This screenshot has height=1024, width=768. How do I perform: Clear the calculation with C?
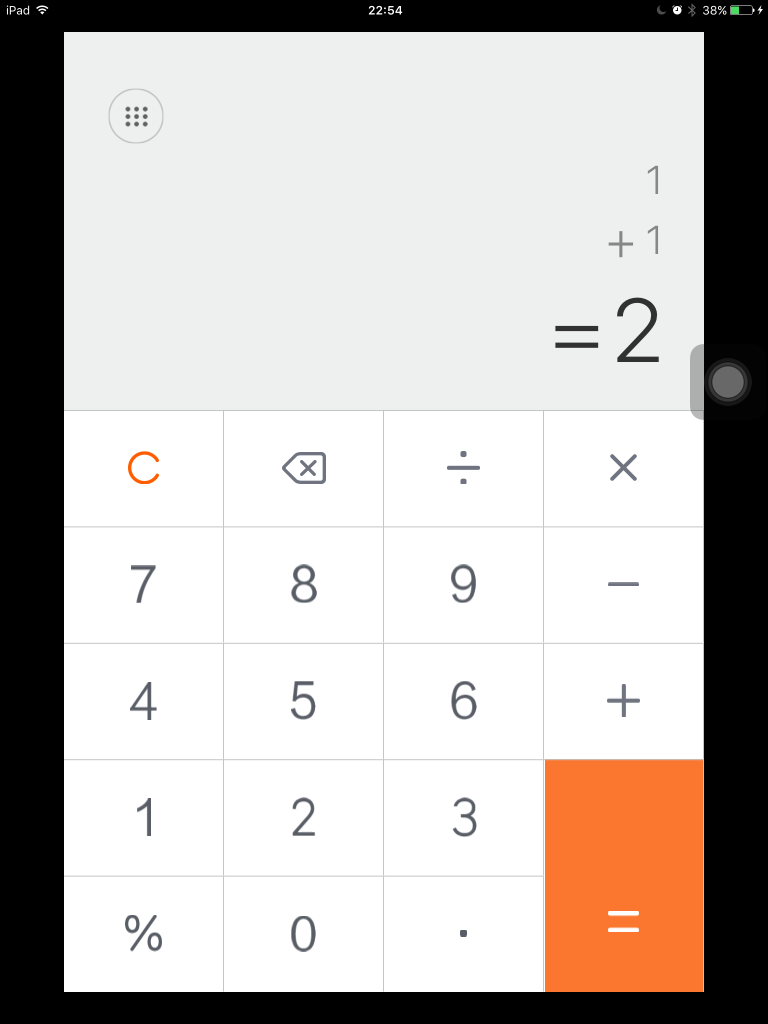click(144, 468)
